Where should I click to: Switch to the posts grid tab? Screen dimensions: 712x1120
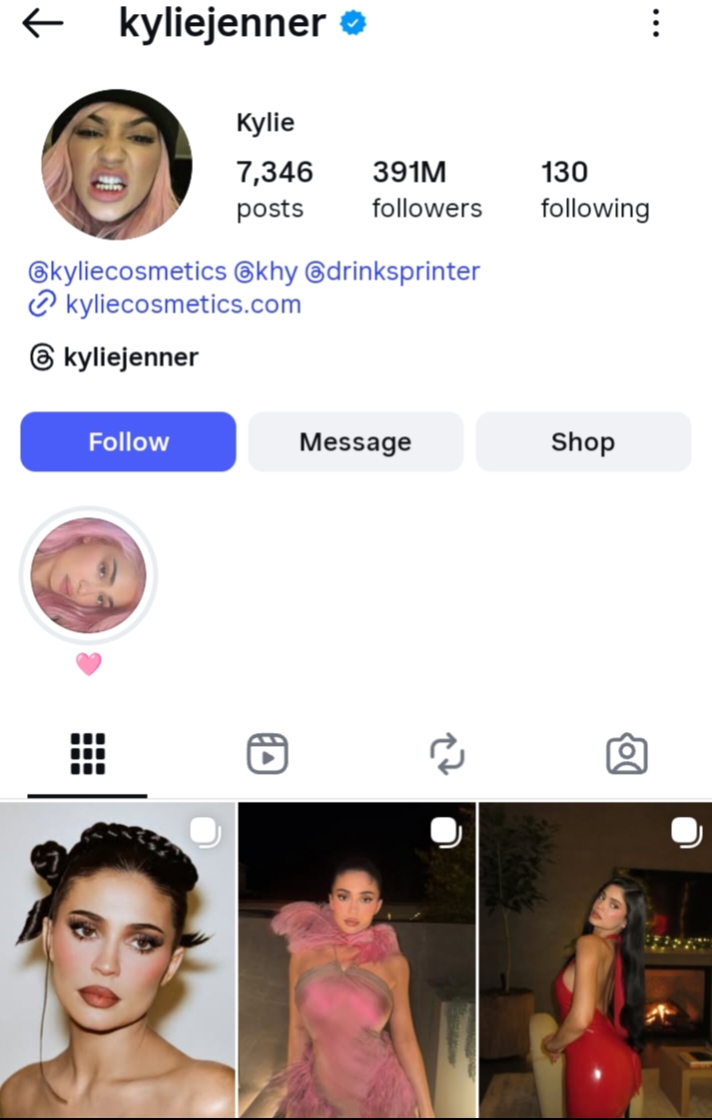(88, 754)
